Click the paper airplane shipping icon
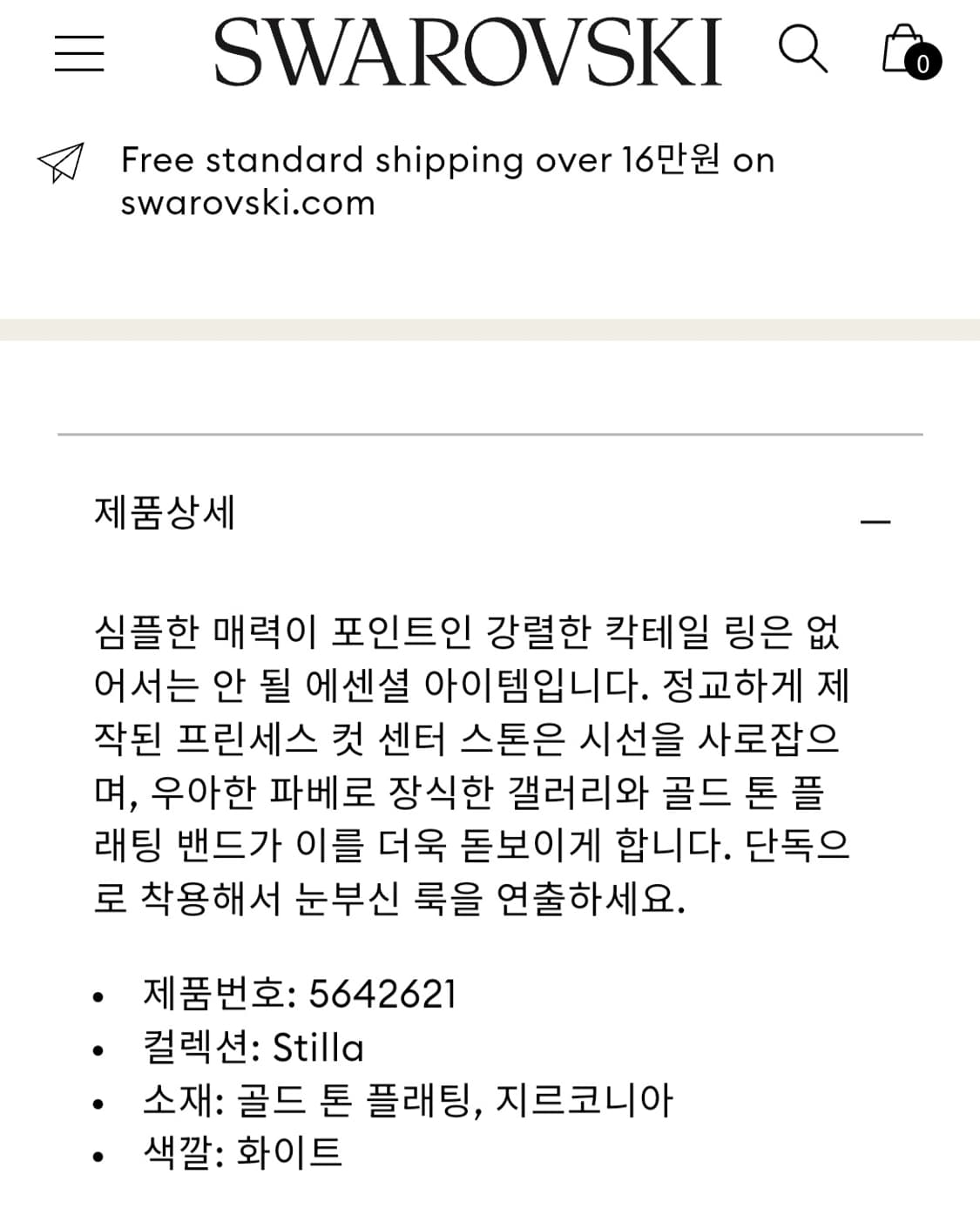This screenshot has width=980, height=1215. tap(61, 163)
